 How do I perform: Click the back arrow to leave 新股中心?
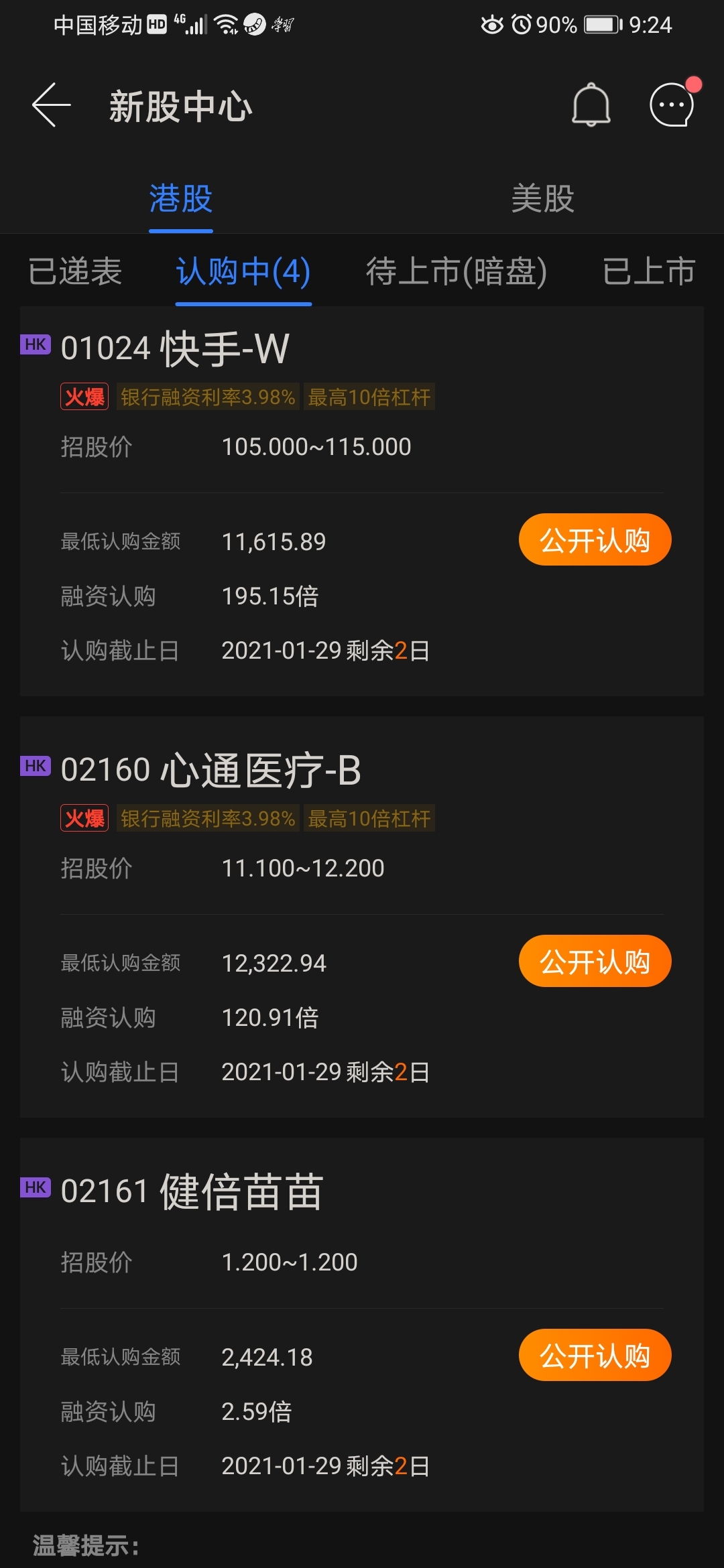[x=49, y=105]
